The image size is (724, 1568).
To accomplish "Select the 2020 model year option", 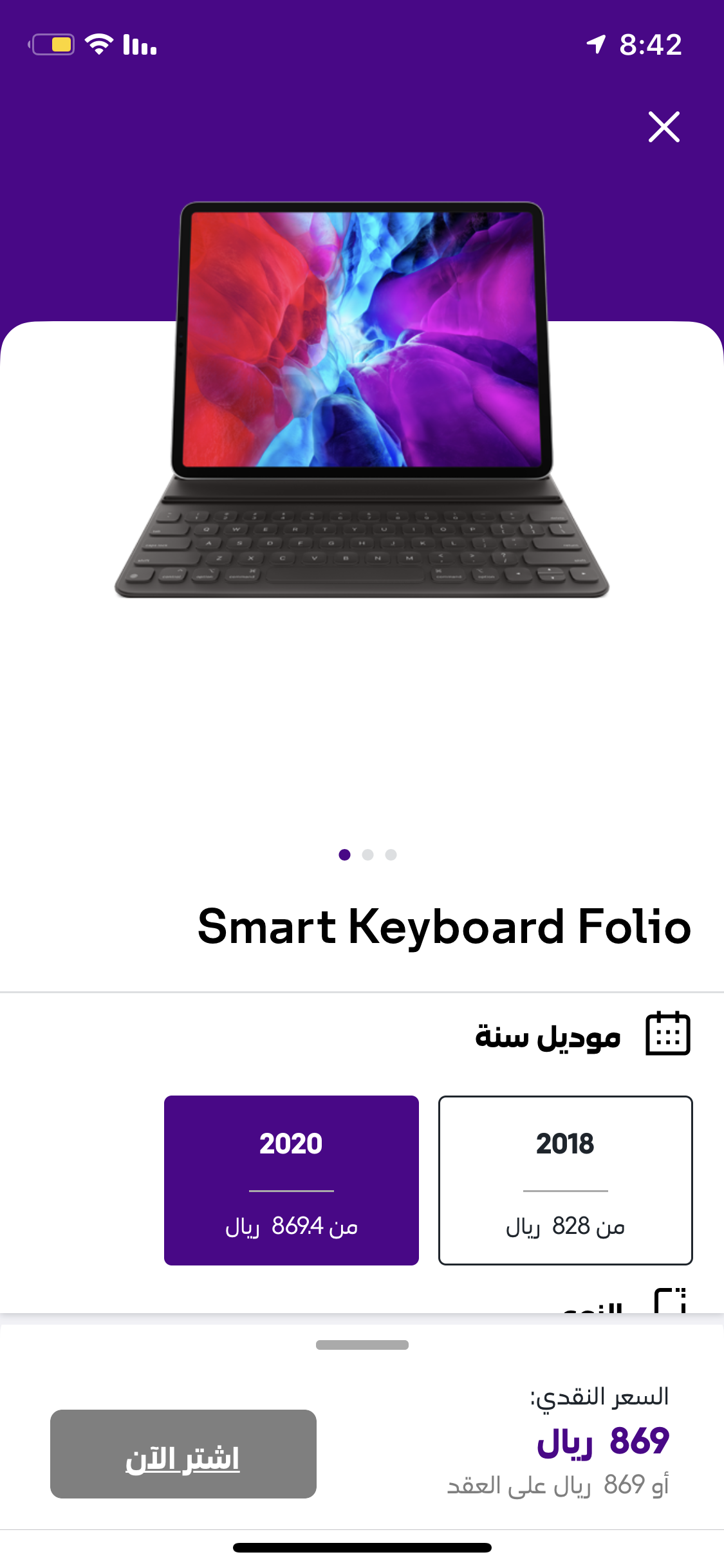I will click(291, 1179).
